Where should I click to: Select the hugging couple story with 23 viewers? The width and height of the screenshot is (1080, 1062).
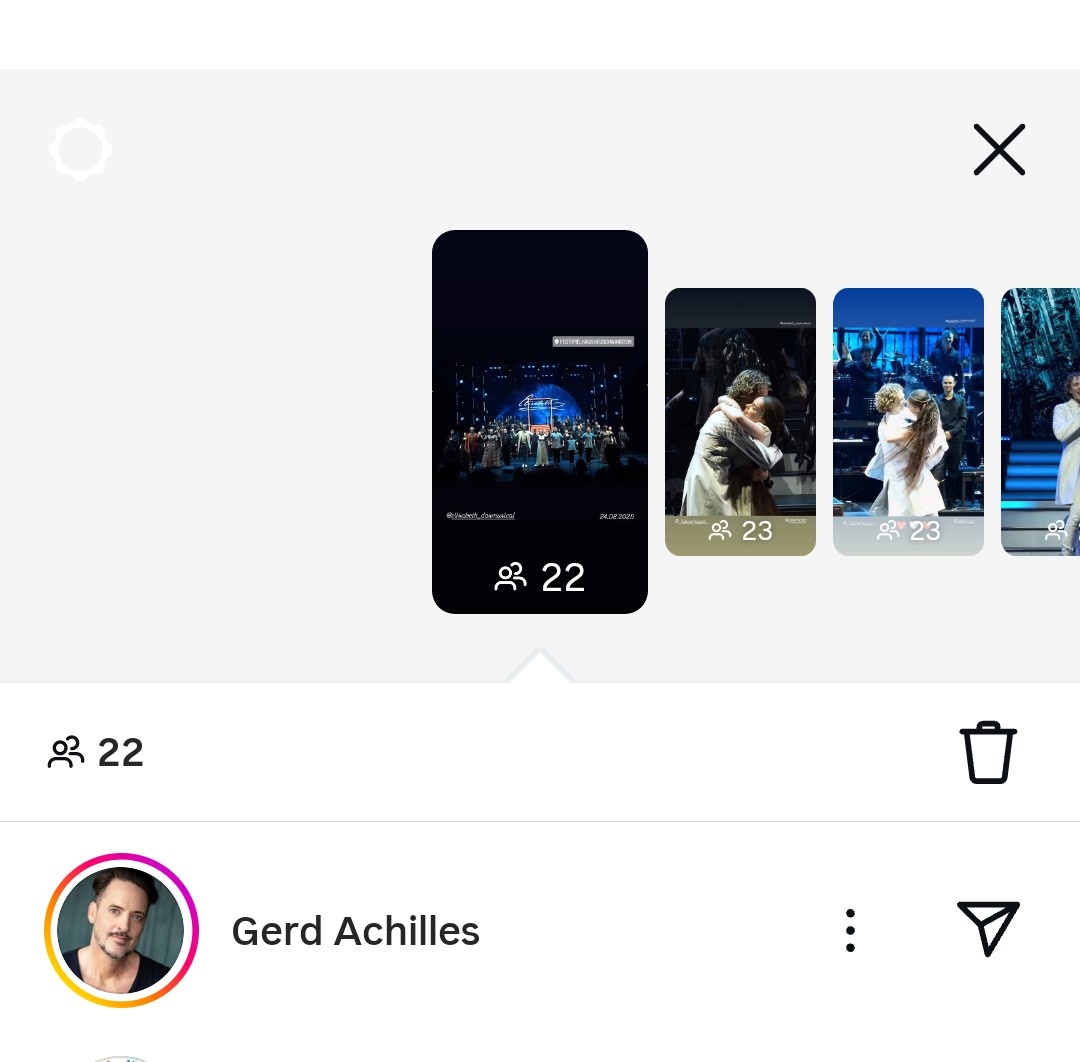click(740, 421)
